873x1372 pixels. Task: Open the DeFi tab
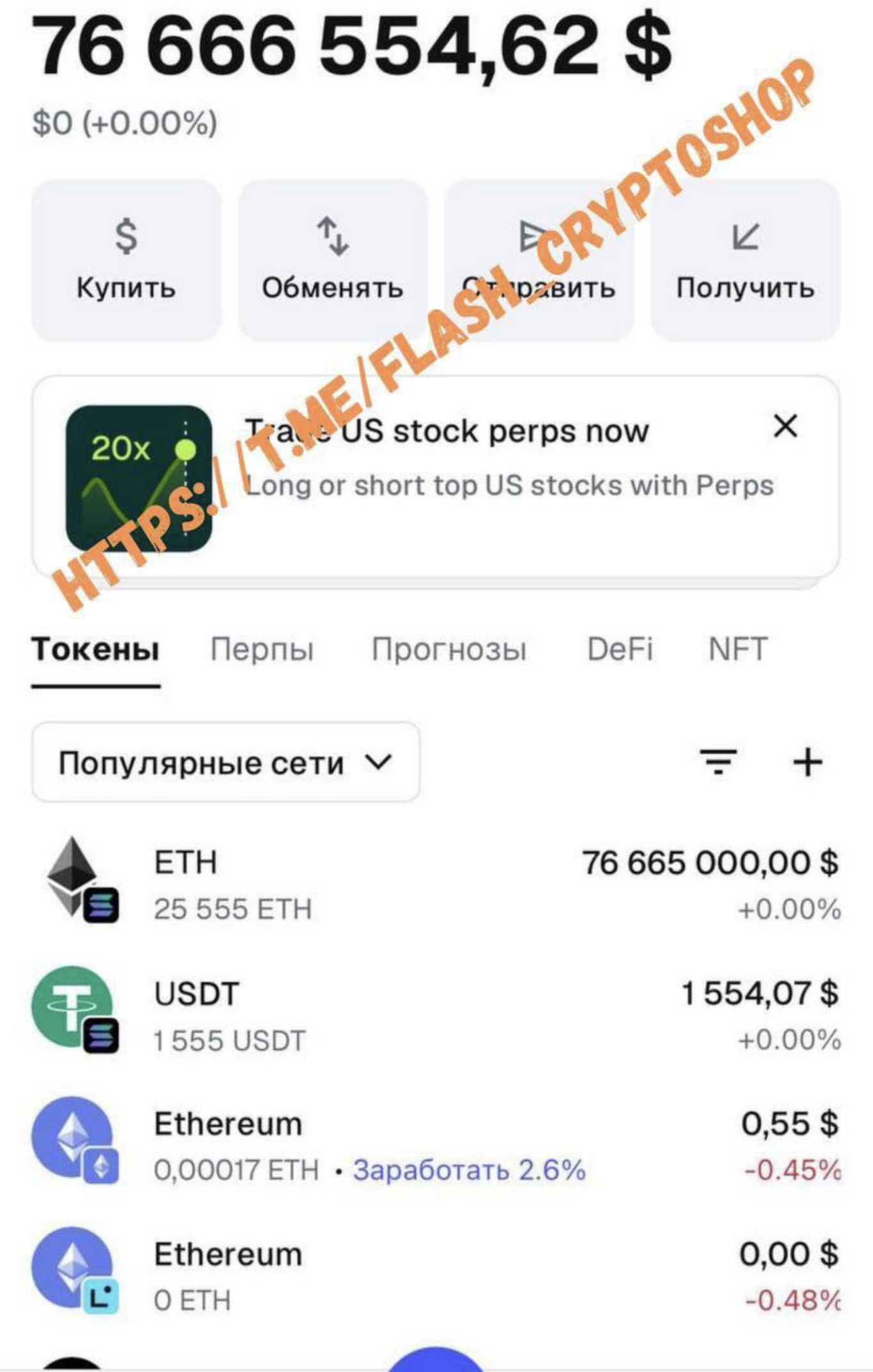pos(620,650)
